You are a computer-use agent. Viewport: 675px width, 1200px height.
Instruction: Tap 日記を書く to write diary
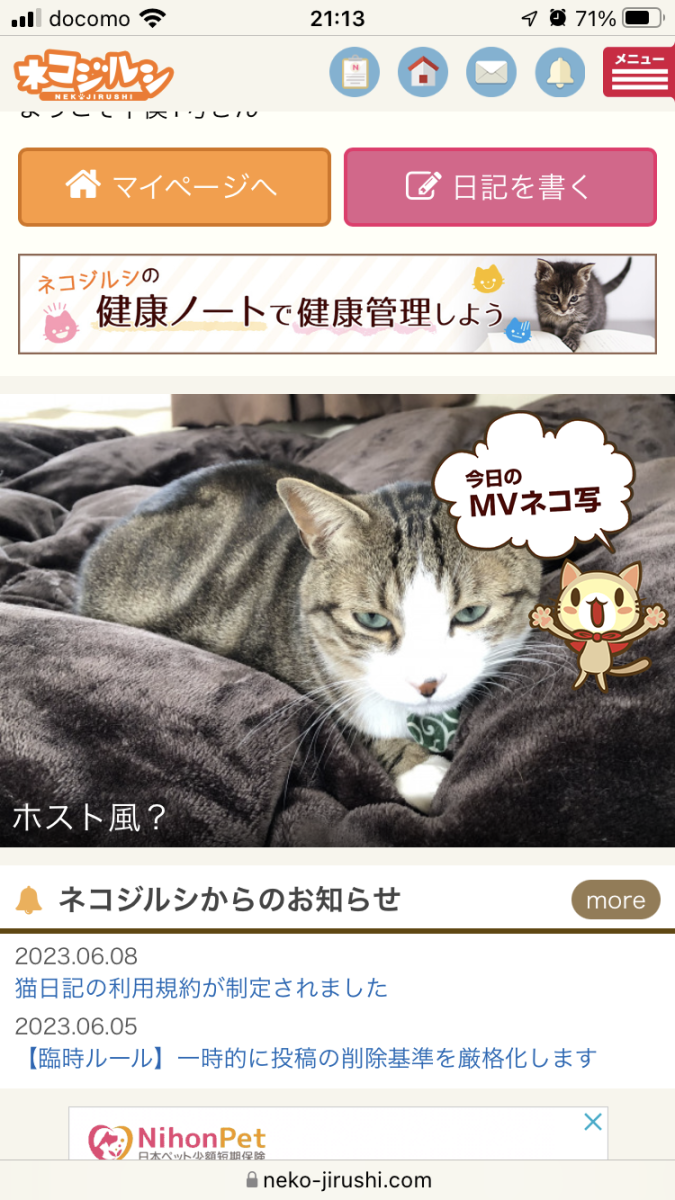[x=500, y=187]
